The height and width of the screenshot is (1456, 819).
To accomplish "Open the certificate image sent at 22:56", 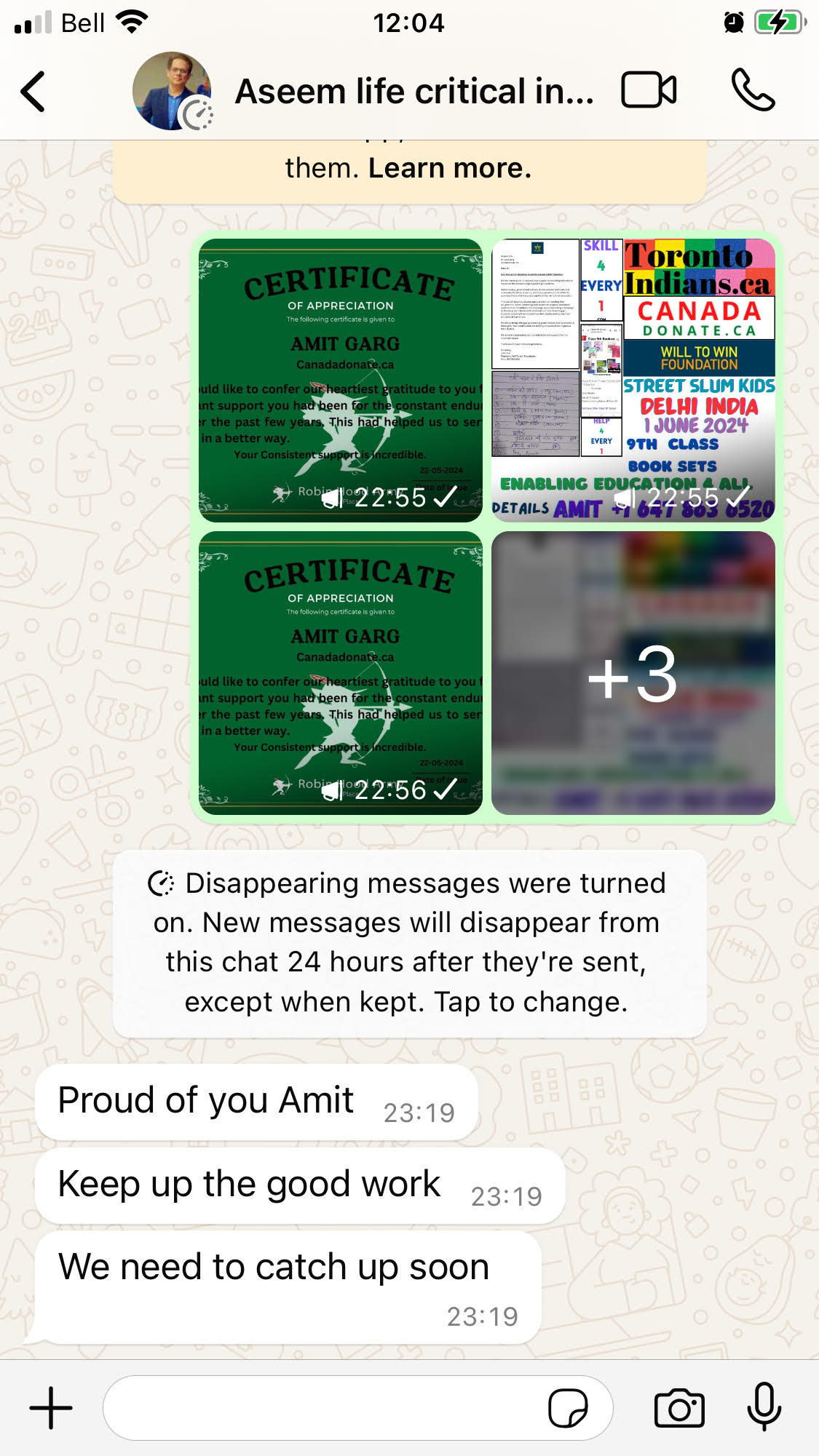I will tap(340, 672).
